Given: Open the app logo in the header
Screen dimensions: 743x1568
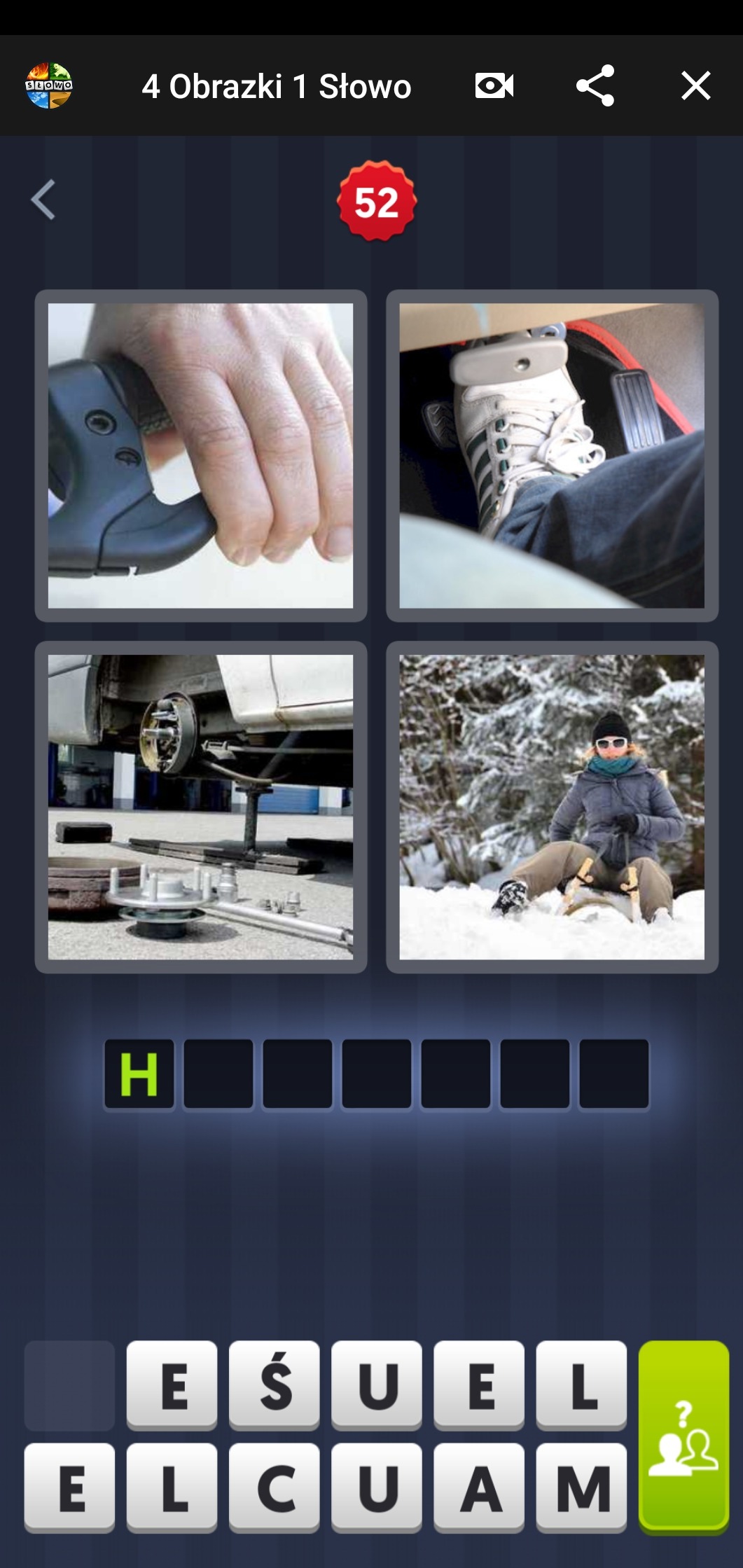Looking at the screenshot, I should pos(49,86).
